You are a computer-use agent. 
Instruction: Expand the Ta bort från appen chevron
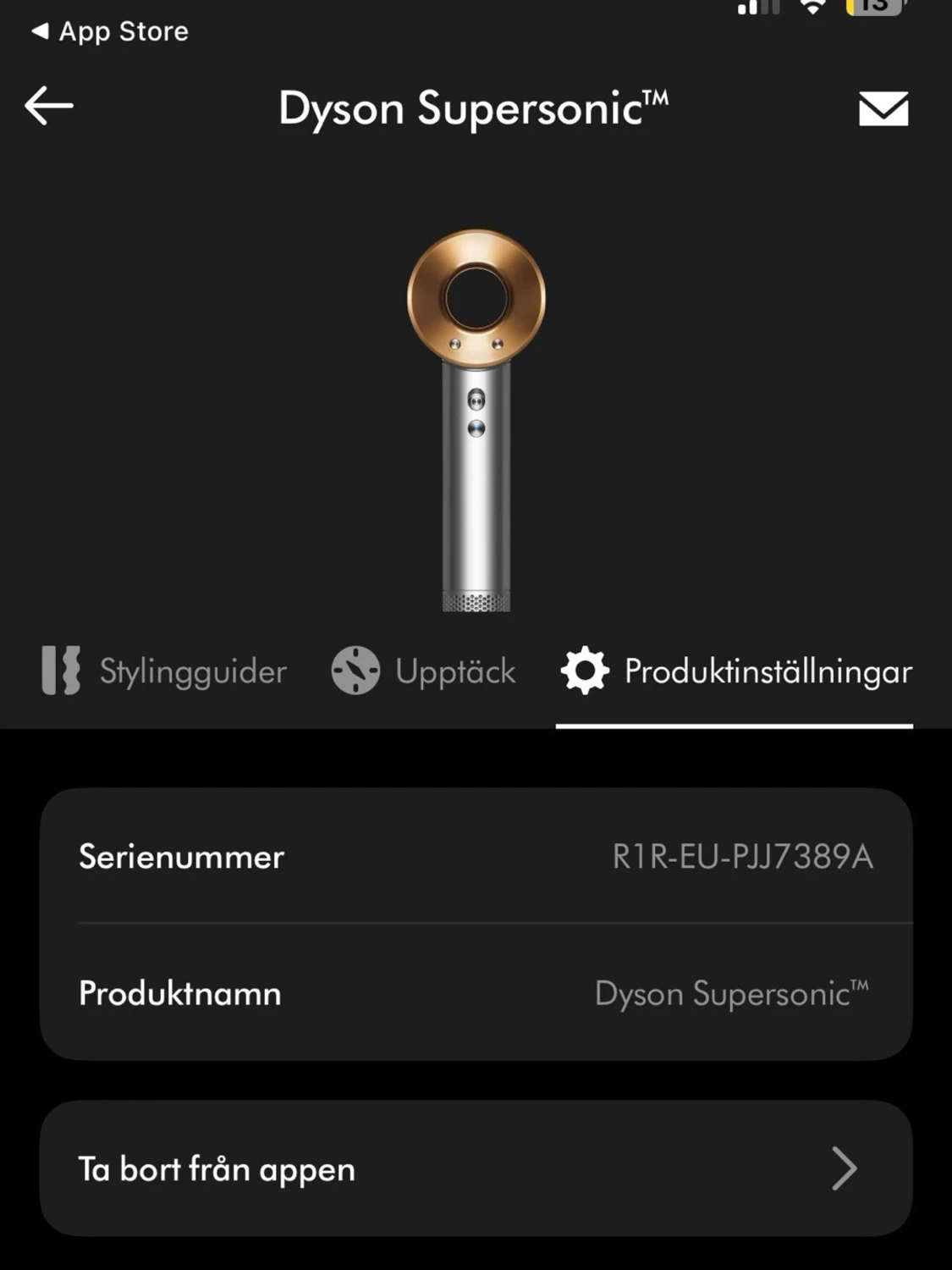[x=845, y=1168]
